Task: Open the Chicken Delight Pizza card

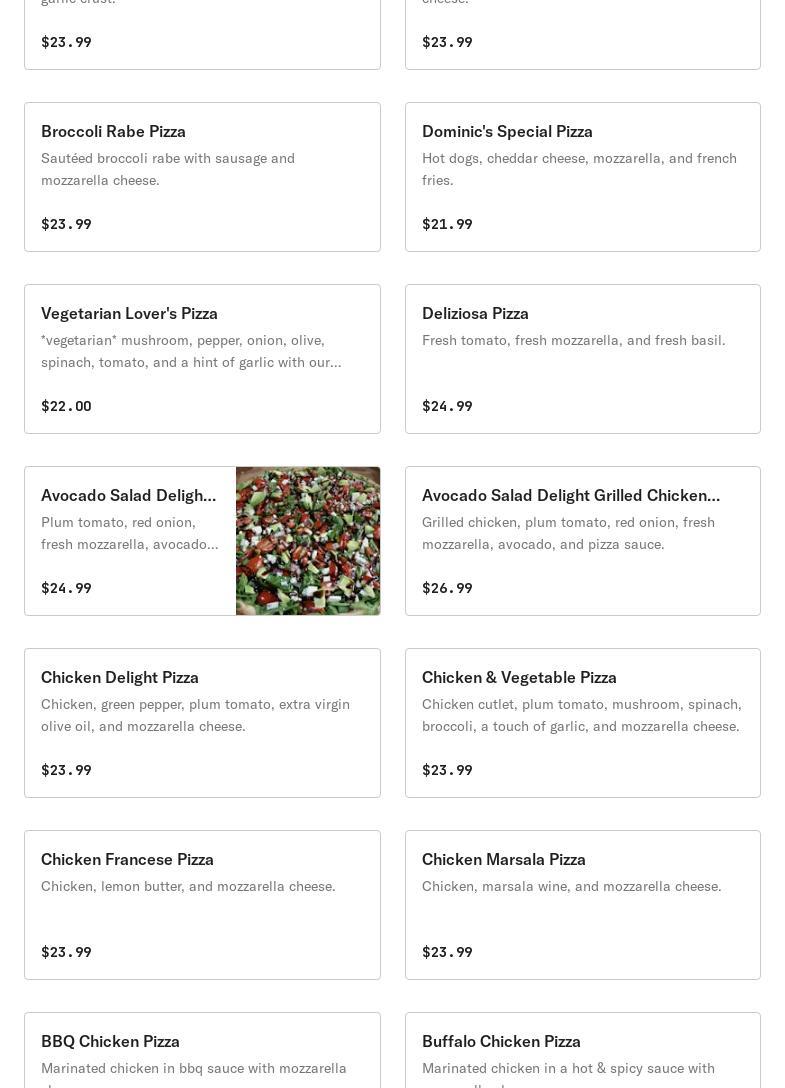Action: [202, 723]
